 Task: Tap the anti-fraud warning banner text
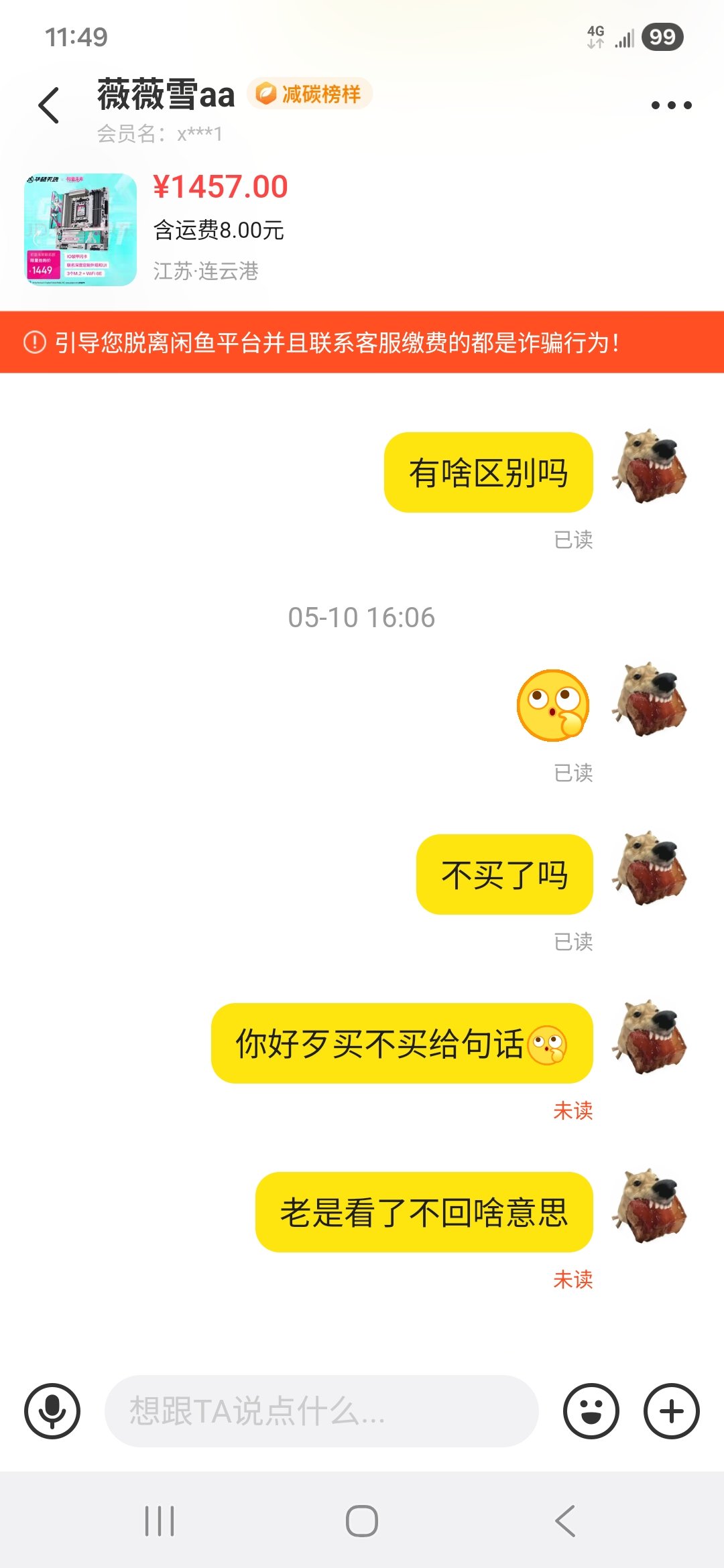point(335,343)
